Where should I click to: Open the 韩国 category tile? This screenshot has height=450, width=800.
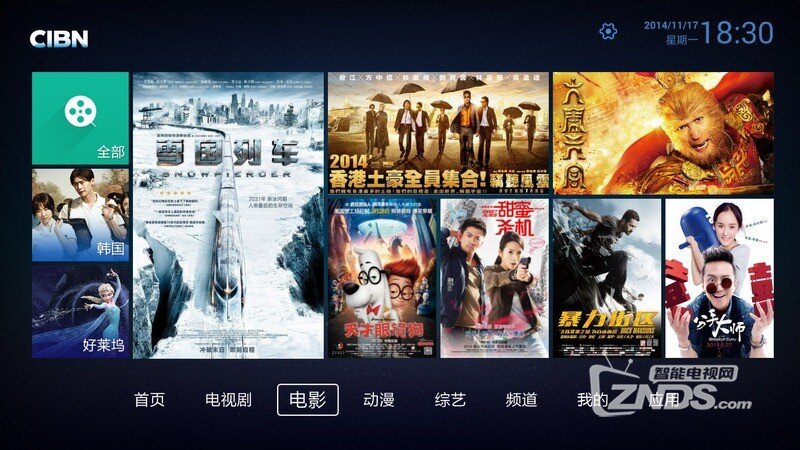[x=80, y=214]
